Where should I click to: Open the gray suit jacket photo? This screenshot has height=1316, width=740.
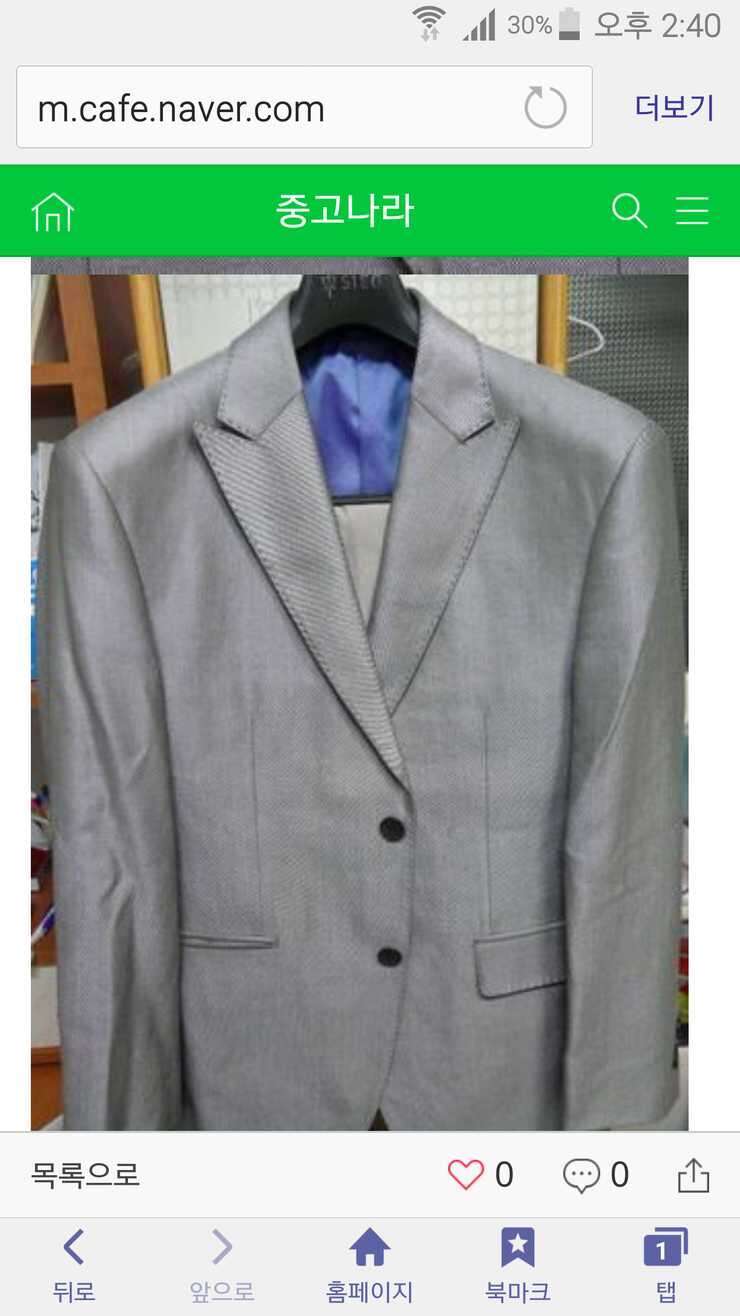359,693
